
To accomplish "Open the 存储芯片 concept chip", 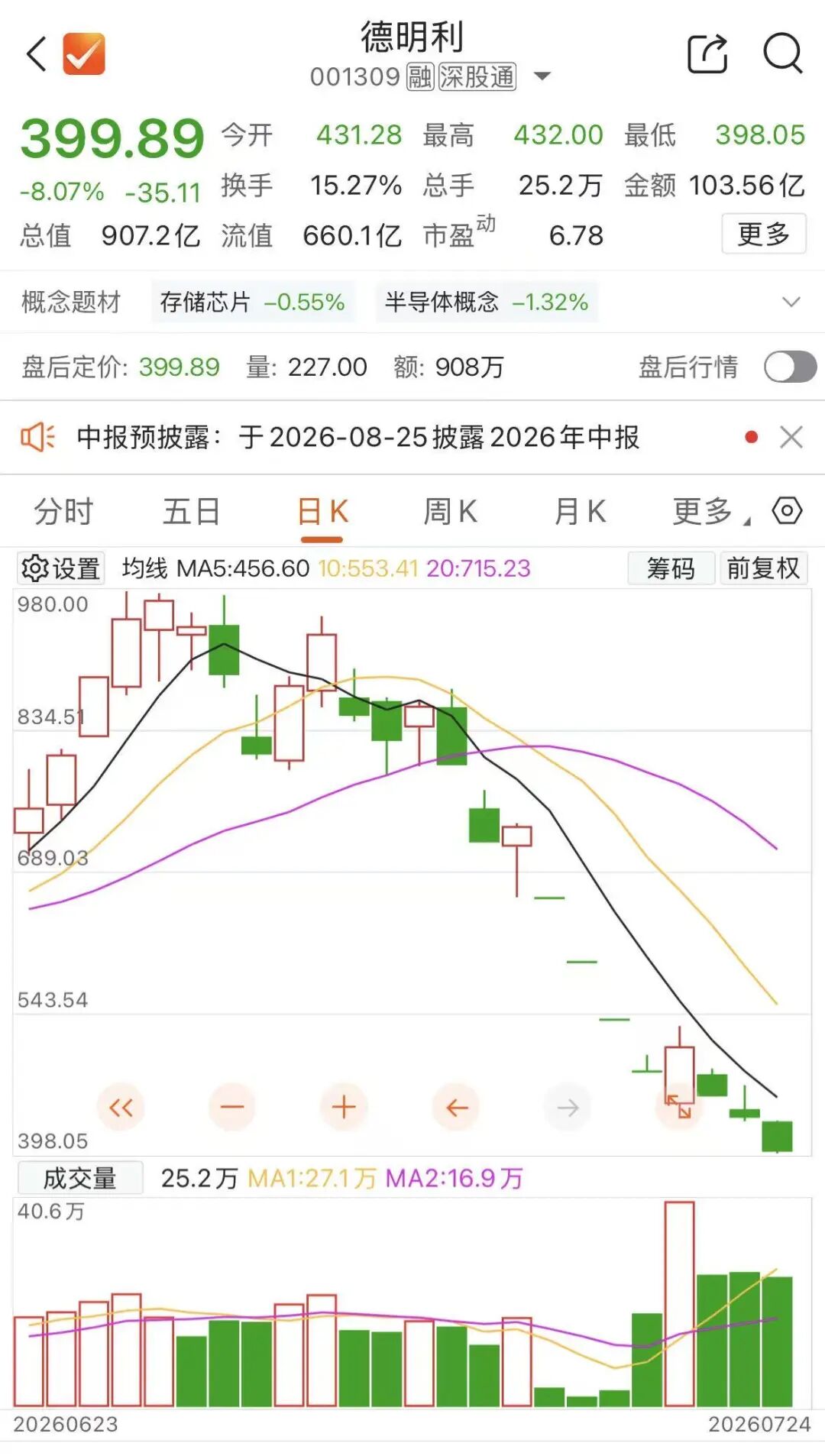I will click(x=252, y=302).
